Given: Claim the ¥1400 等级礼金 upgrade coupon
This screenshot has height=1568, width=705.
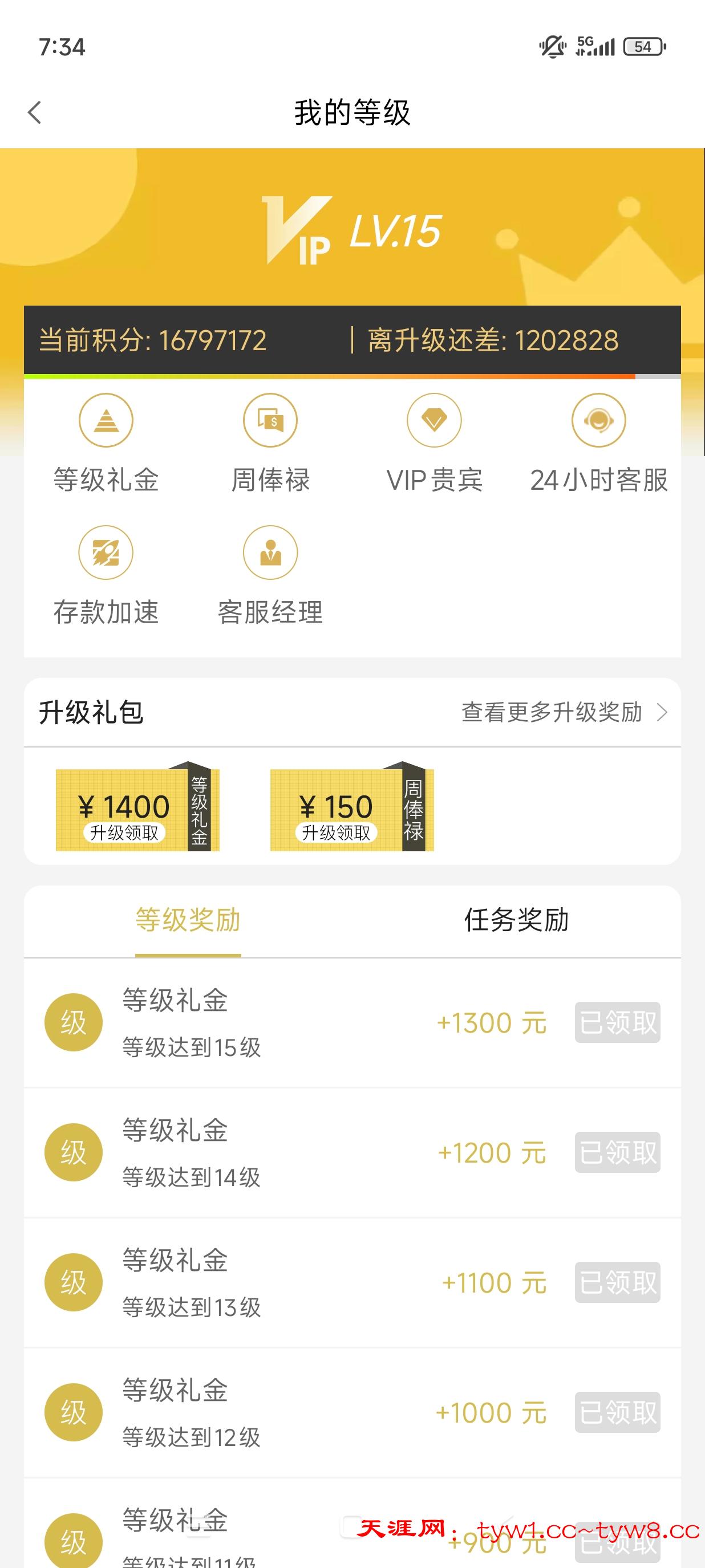Looking at the screenshot, I should click(x=137, y=810).
